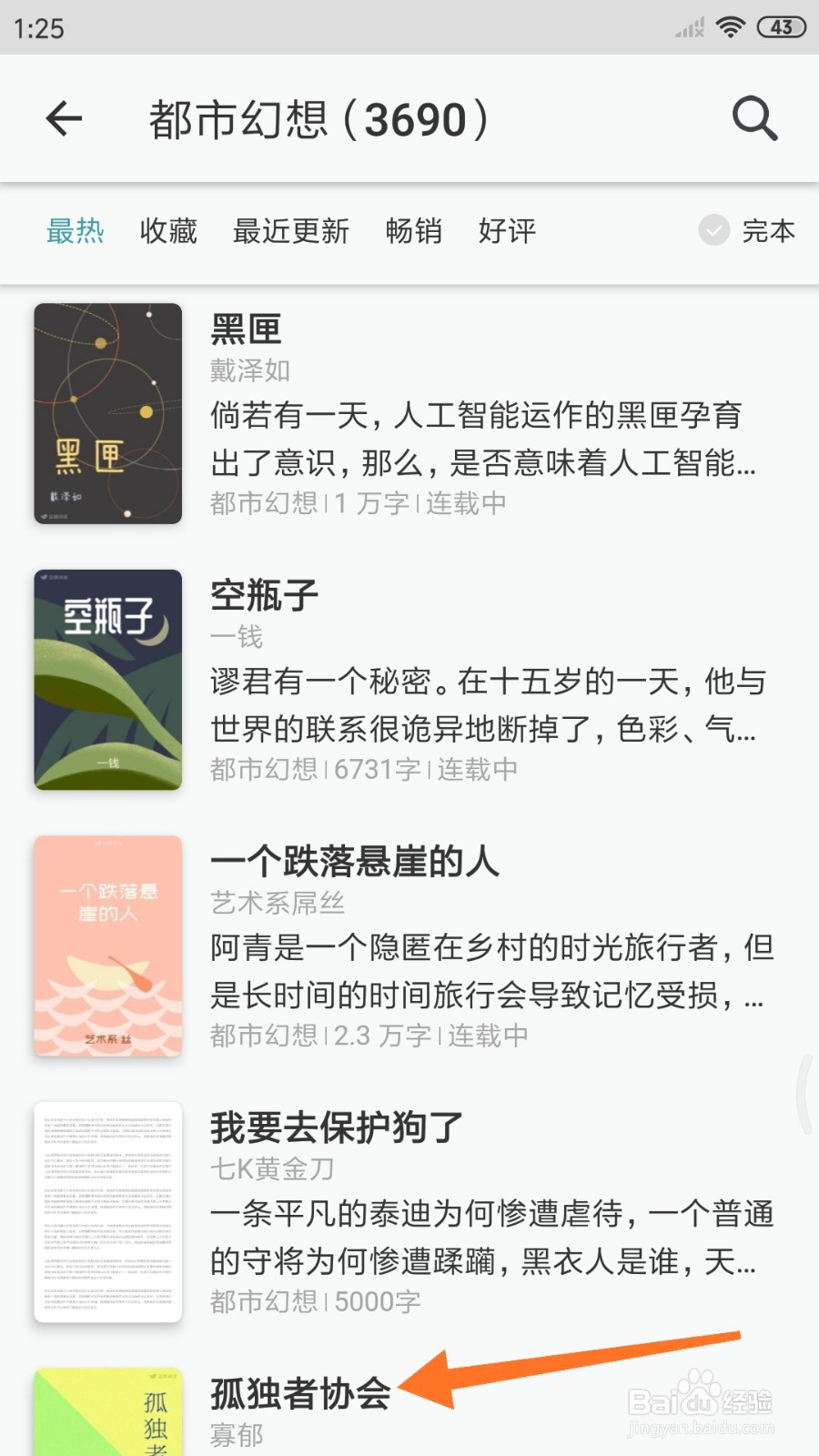
Task: Enable the 完本 completed-books filter
Action: 769,232
